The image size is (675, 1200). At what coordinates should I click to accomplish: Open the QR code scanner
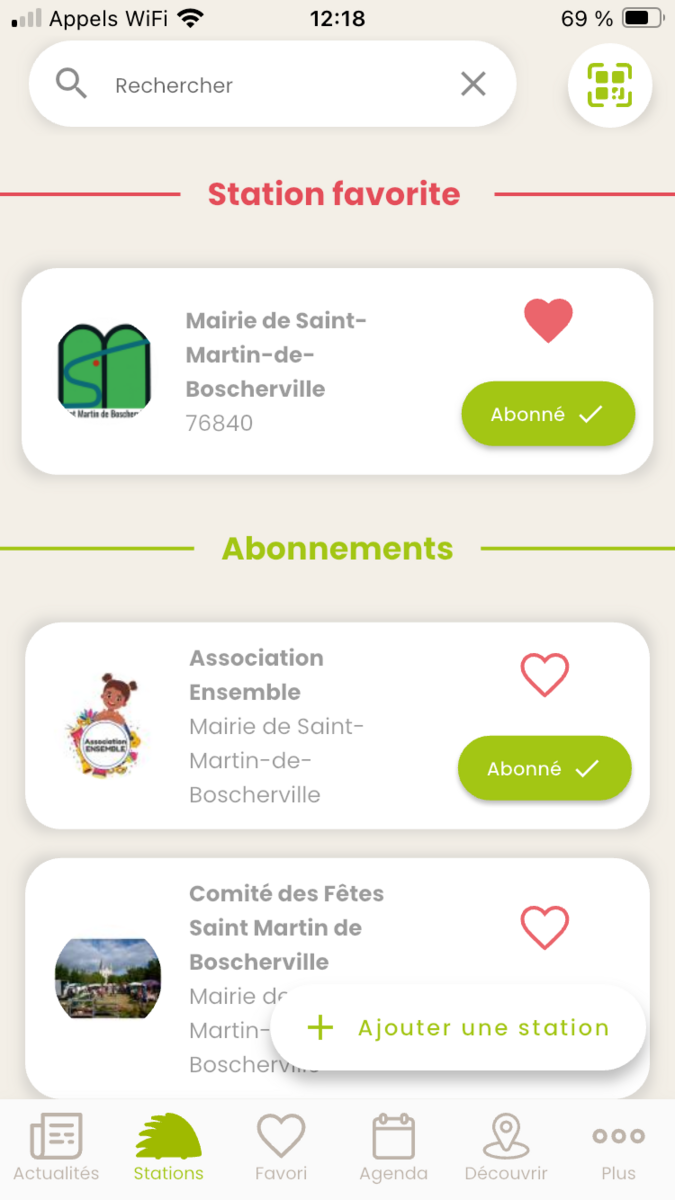pyautogui.click(x=610, y=85)
